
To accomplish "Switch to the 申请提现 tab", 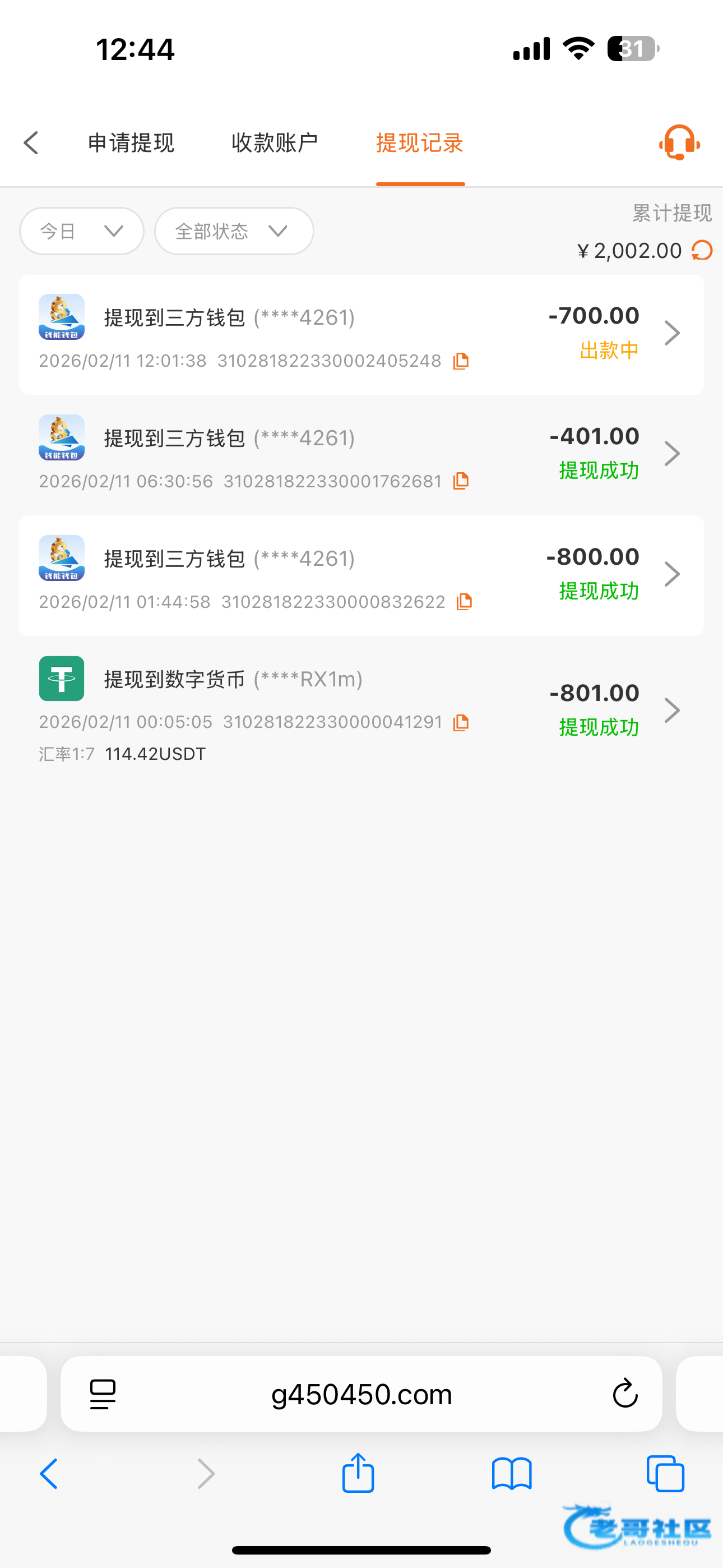I will [x=131, y=143].
